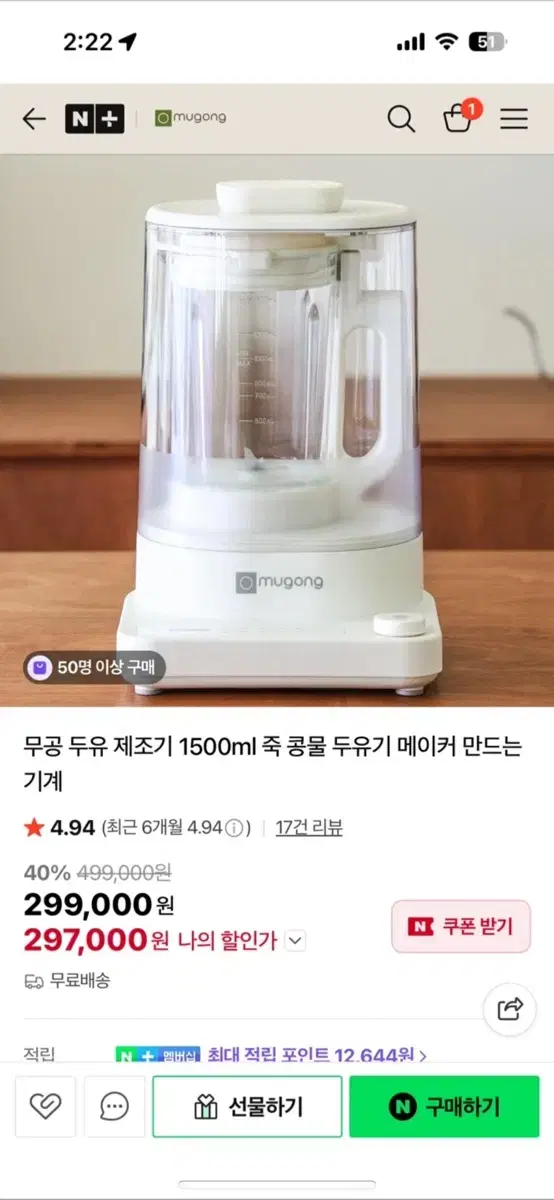
Task: Add product to wishlist heart
Action: 45,1106
